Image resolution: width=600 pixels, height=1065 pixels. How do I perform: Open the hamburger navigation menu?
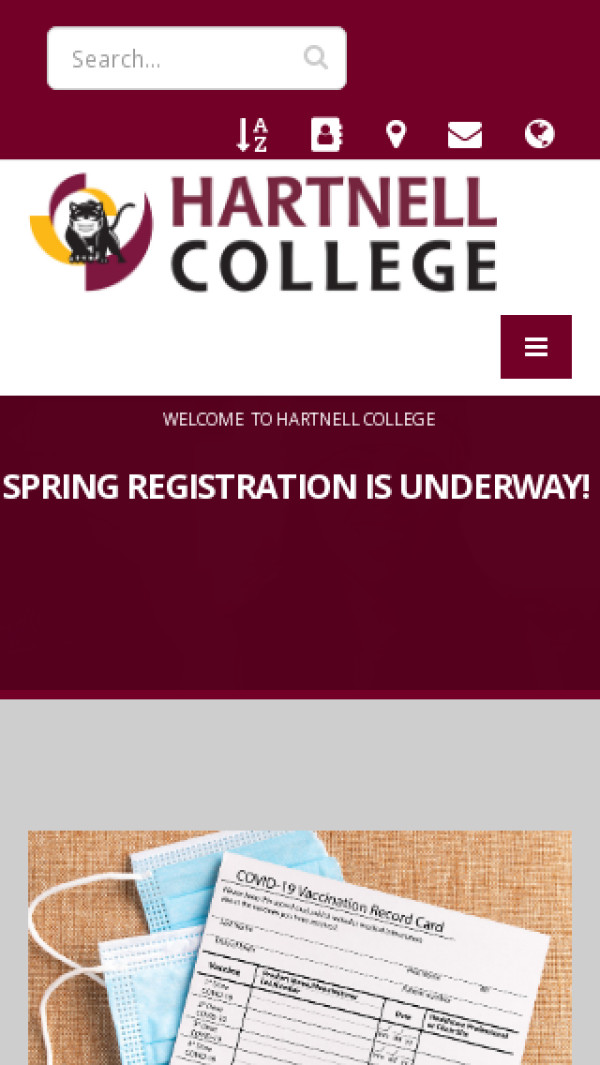(x=536, y=347)
